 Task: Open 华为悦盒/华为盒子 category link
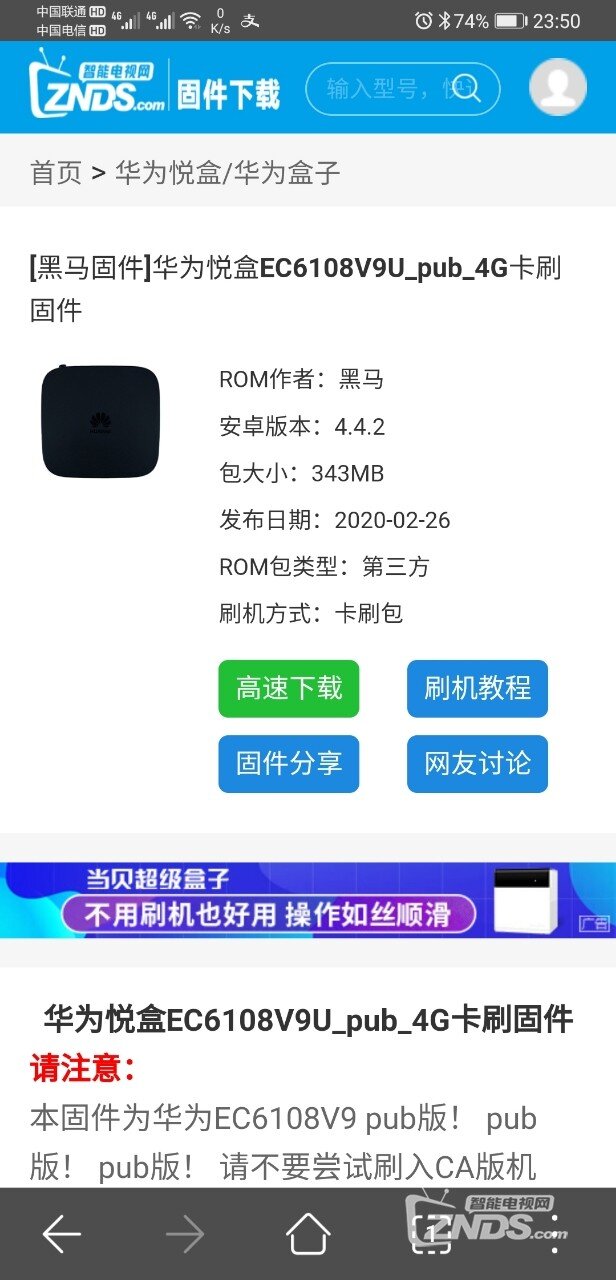coord(228,173)
